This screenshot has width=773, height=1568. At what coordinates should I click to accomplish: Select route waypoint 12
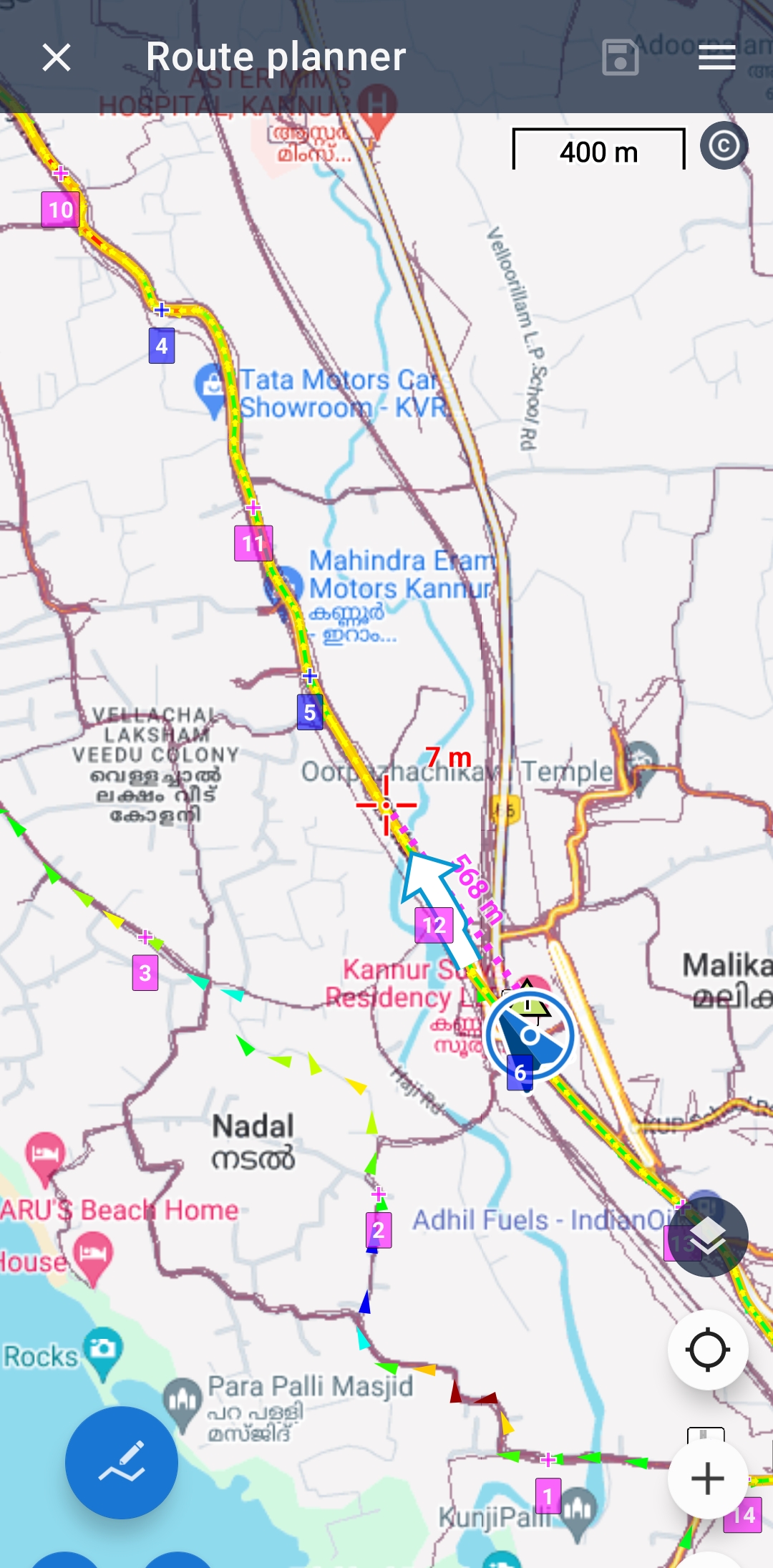tap(434, 925)
